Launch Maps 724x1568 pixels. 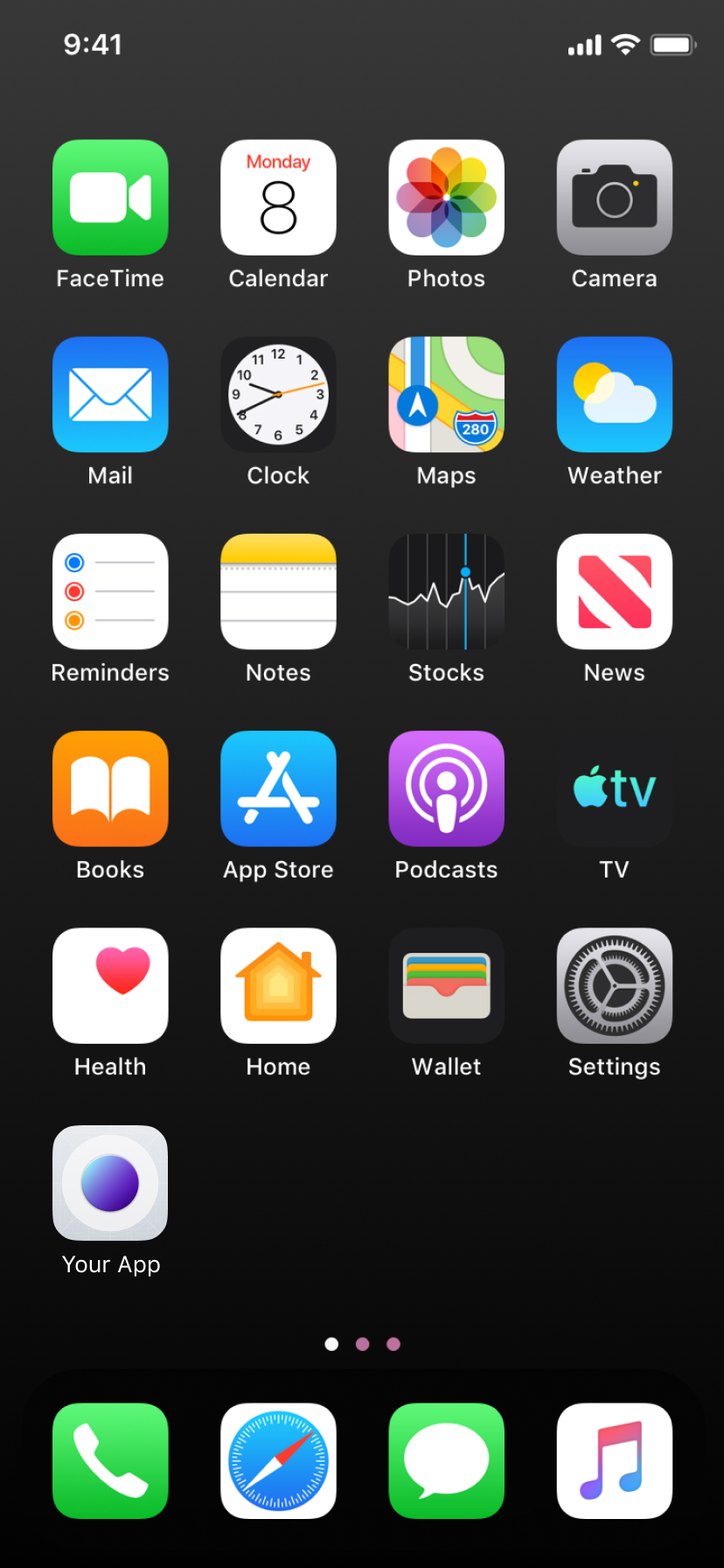pos(446,395)
